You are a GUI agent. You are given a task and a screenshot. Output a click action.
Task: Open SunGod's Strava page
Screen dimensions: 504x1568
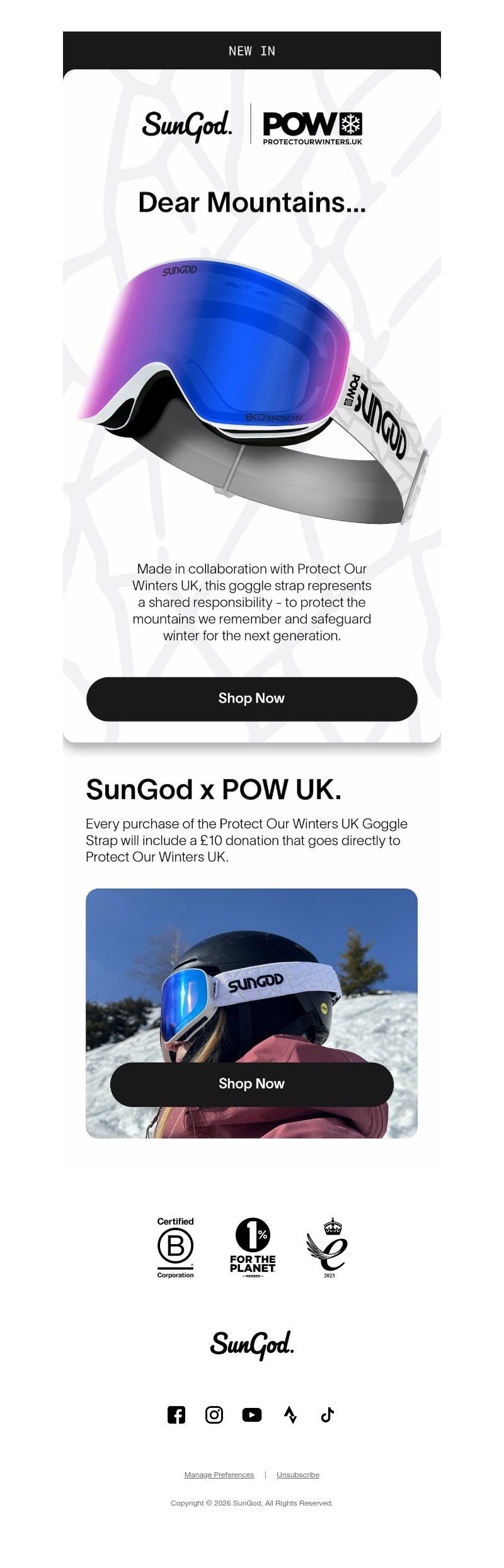click(x=290, y=1415)
